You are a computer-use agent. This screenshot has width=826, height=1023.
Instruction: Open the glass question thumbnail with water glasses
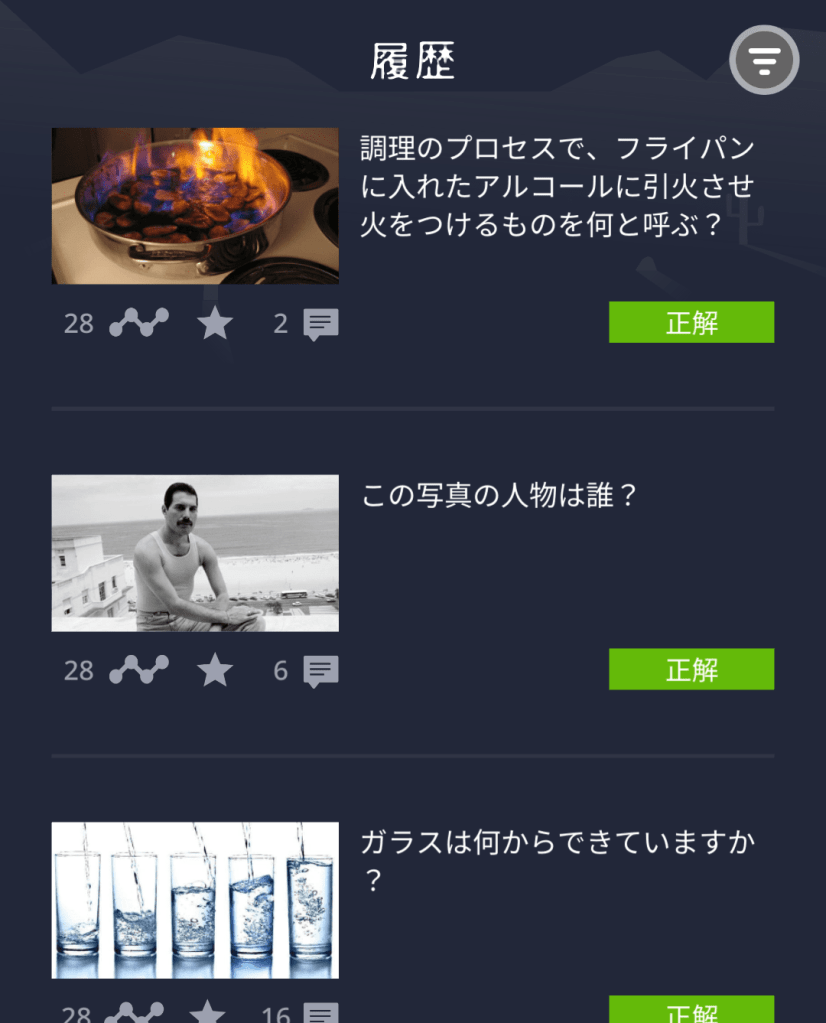(x=195, y=900)
